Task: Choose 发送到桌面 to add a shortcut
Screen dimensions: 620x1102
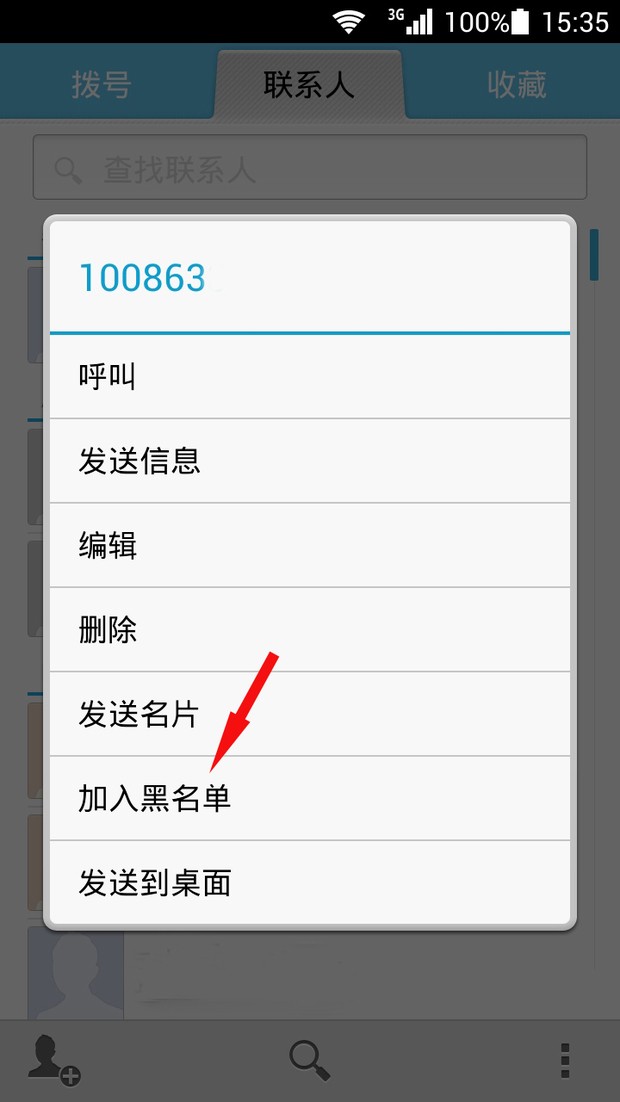Action: (x=310, y=883)
